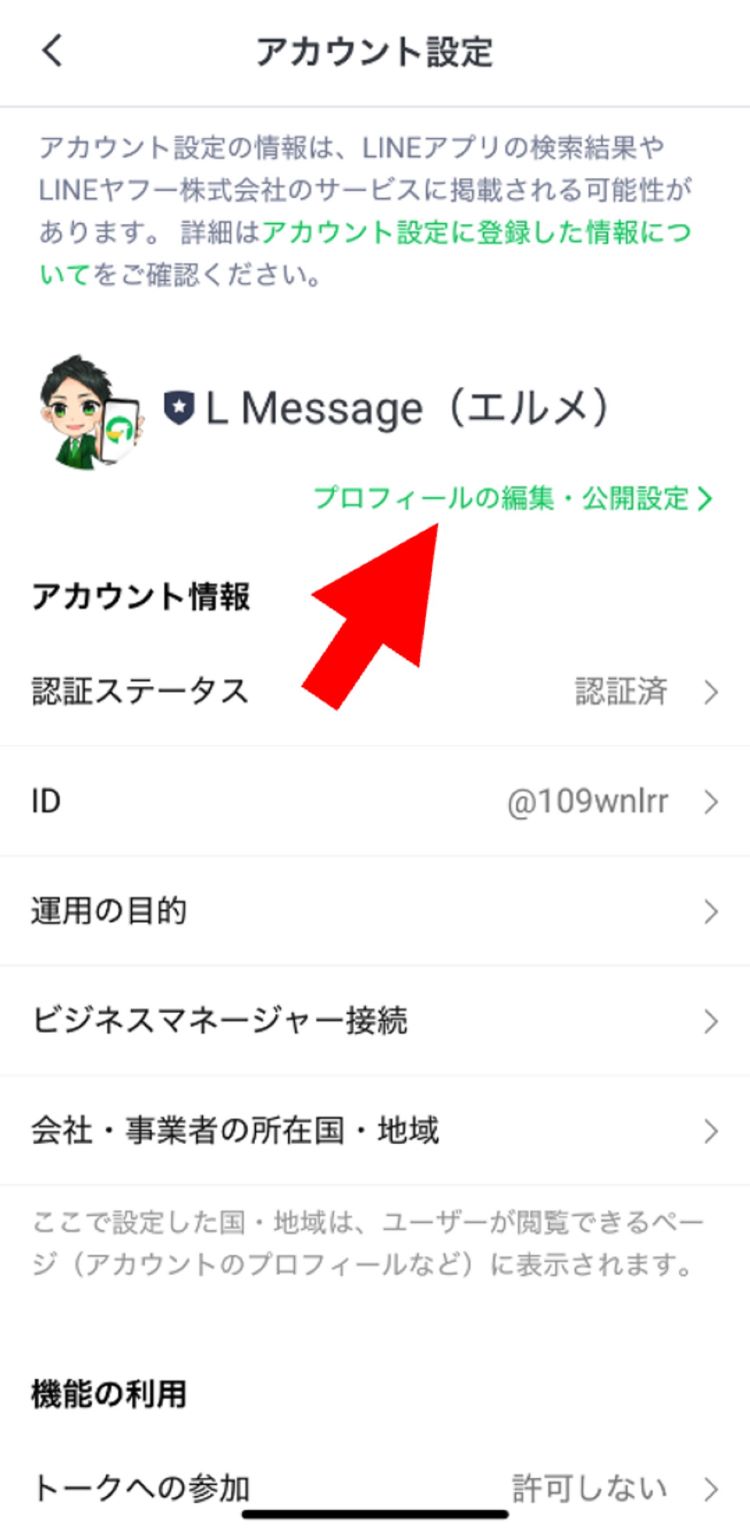Open プロフィールの編集・公開設定
Screen dimensions: 750x1535
tap(512, 498)
